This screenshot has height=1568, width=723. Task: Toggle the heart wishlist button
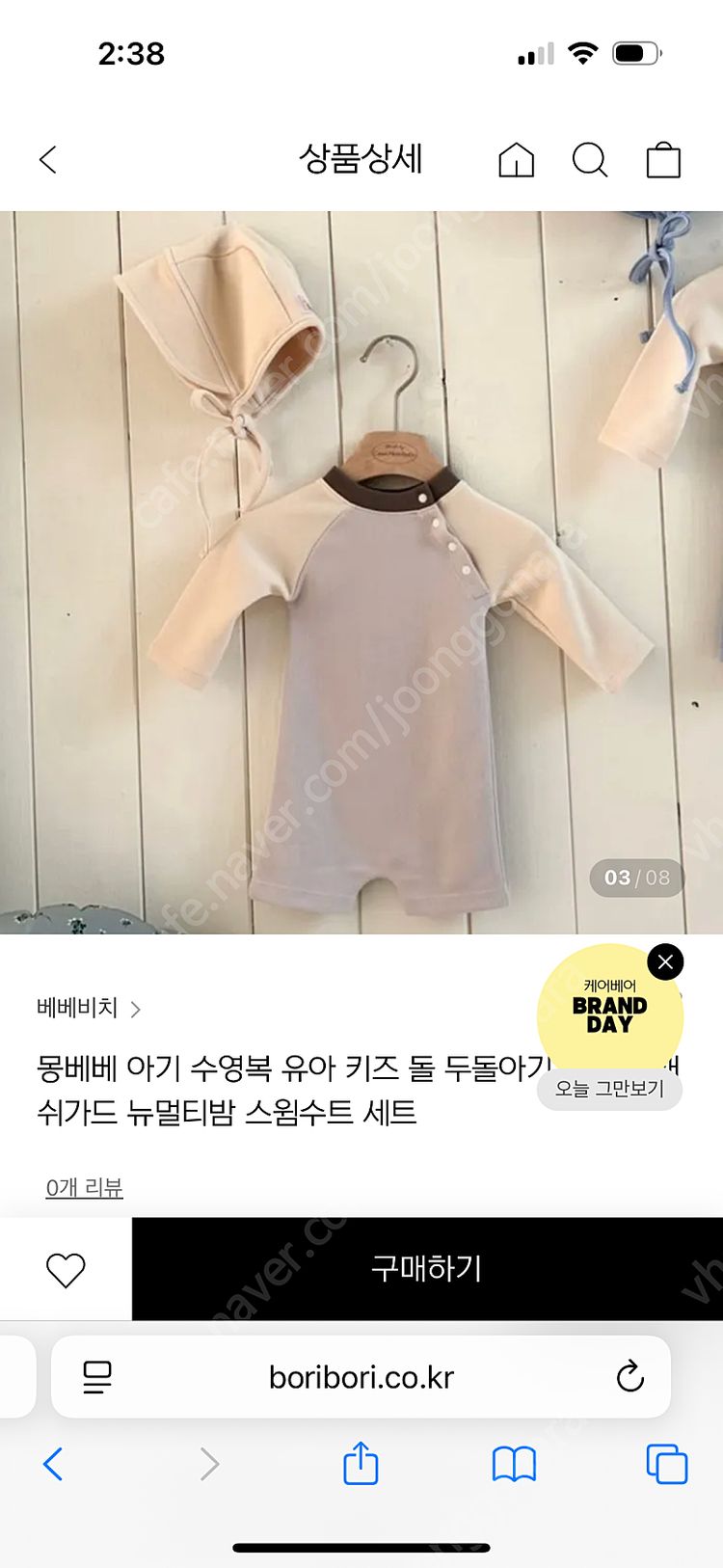(x=65, y=1269)
